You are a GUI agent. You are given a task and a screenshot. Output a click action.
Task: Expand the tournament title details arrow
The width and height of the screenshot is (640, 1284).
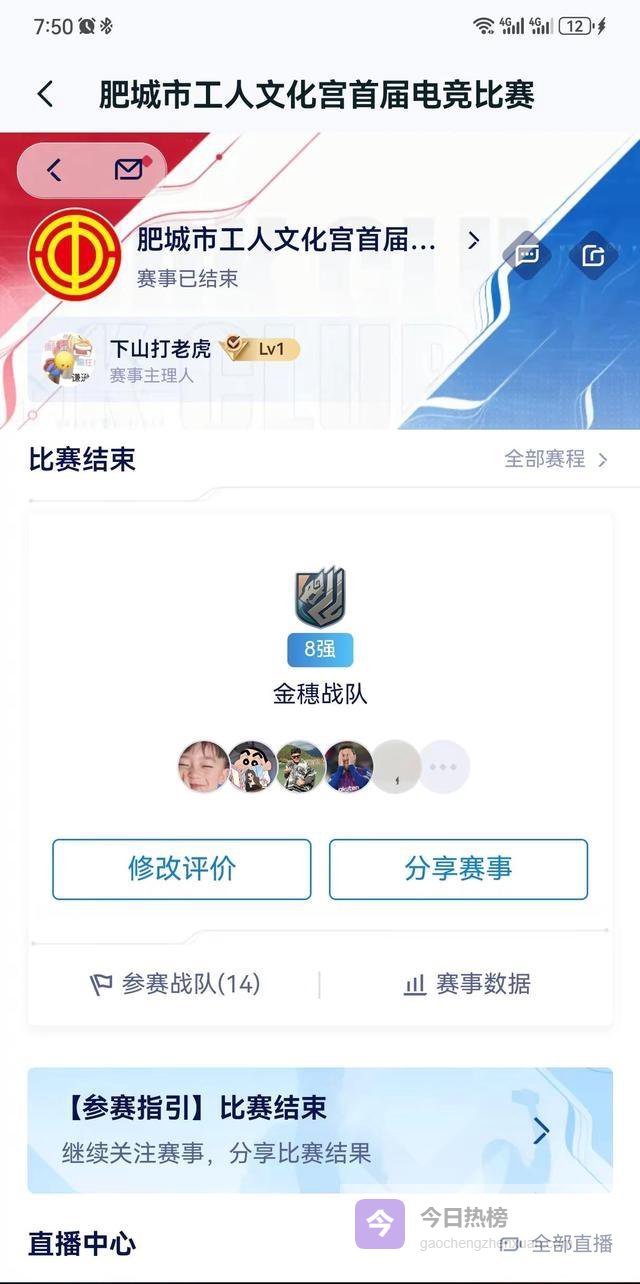click(474, 240)
